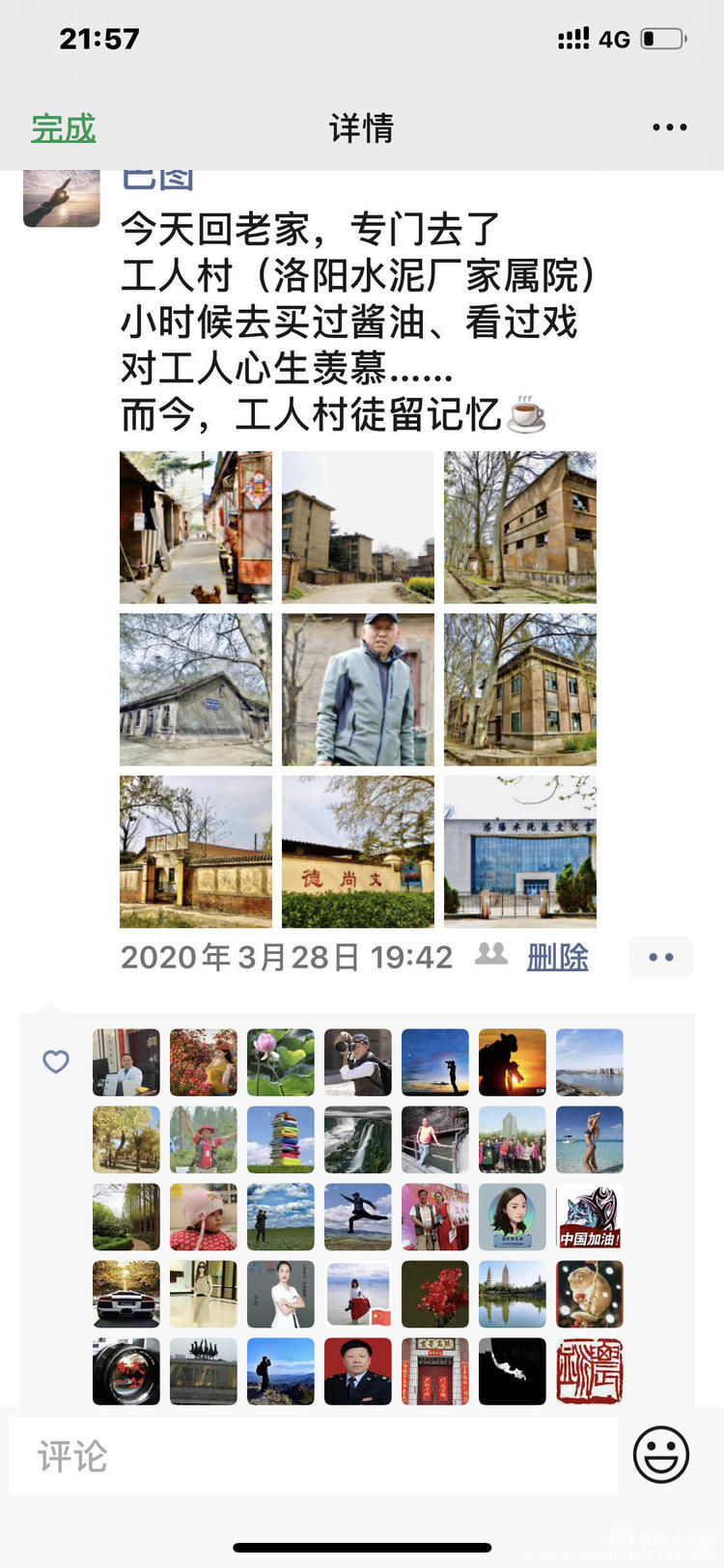Tap the lotus flower avatar
The image size is (724, 1568).
[x=280, y=1062]
